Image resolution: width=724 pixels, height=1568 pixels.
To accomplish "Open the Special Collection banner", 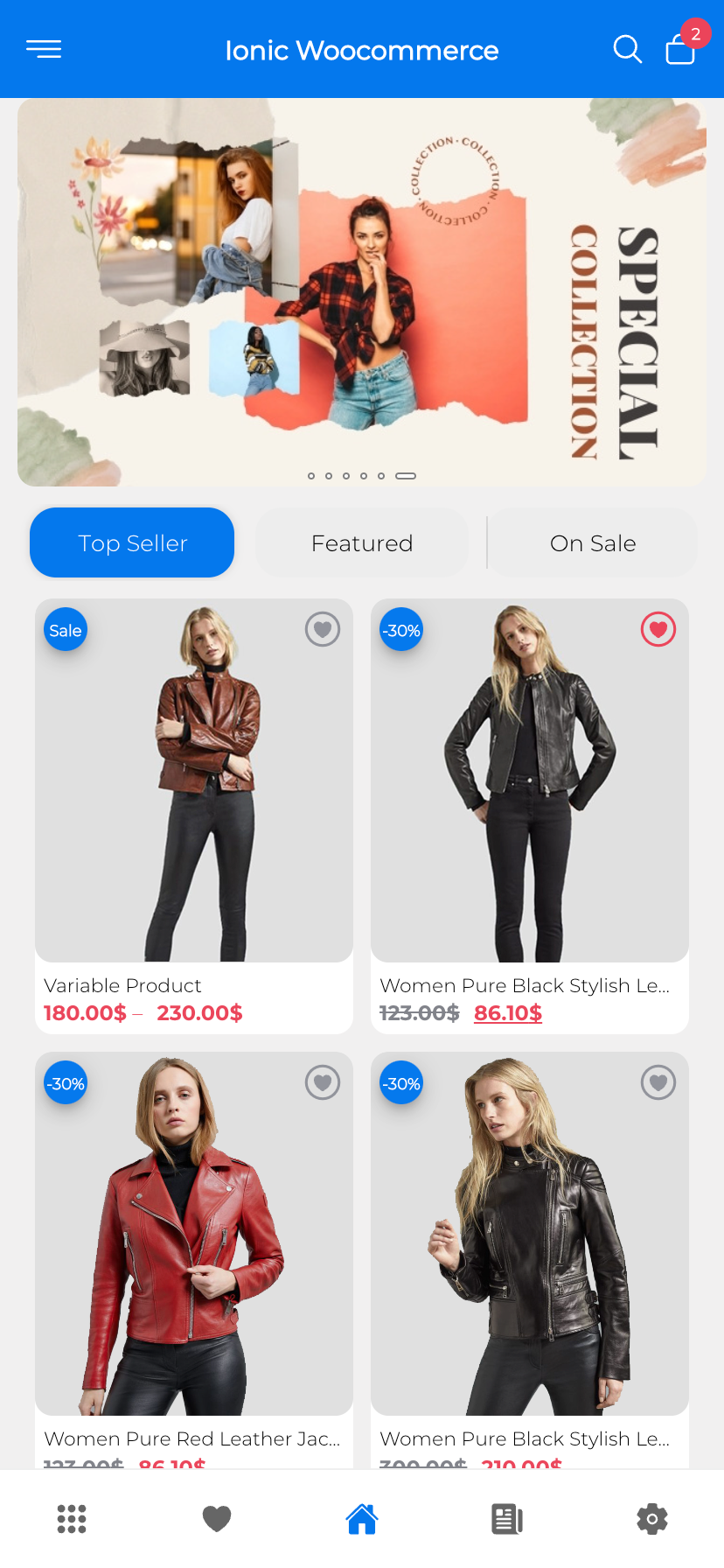I will point(362,292).
